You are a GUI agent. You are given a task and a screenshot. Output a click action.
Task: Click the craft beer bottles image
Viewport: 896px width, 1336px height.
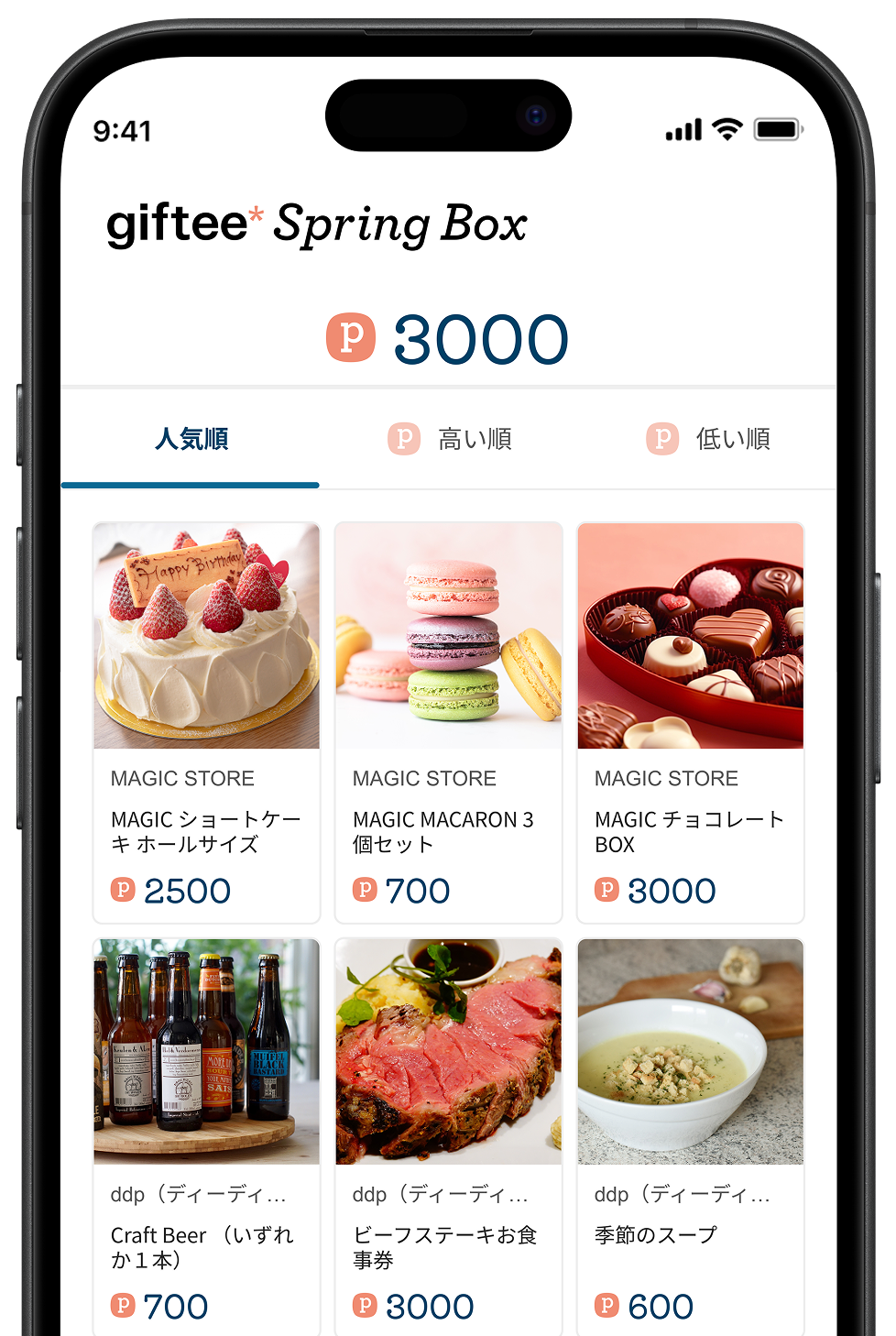click(x=206, y=1052)
